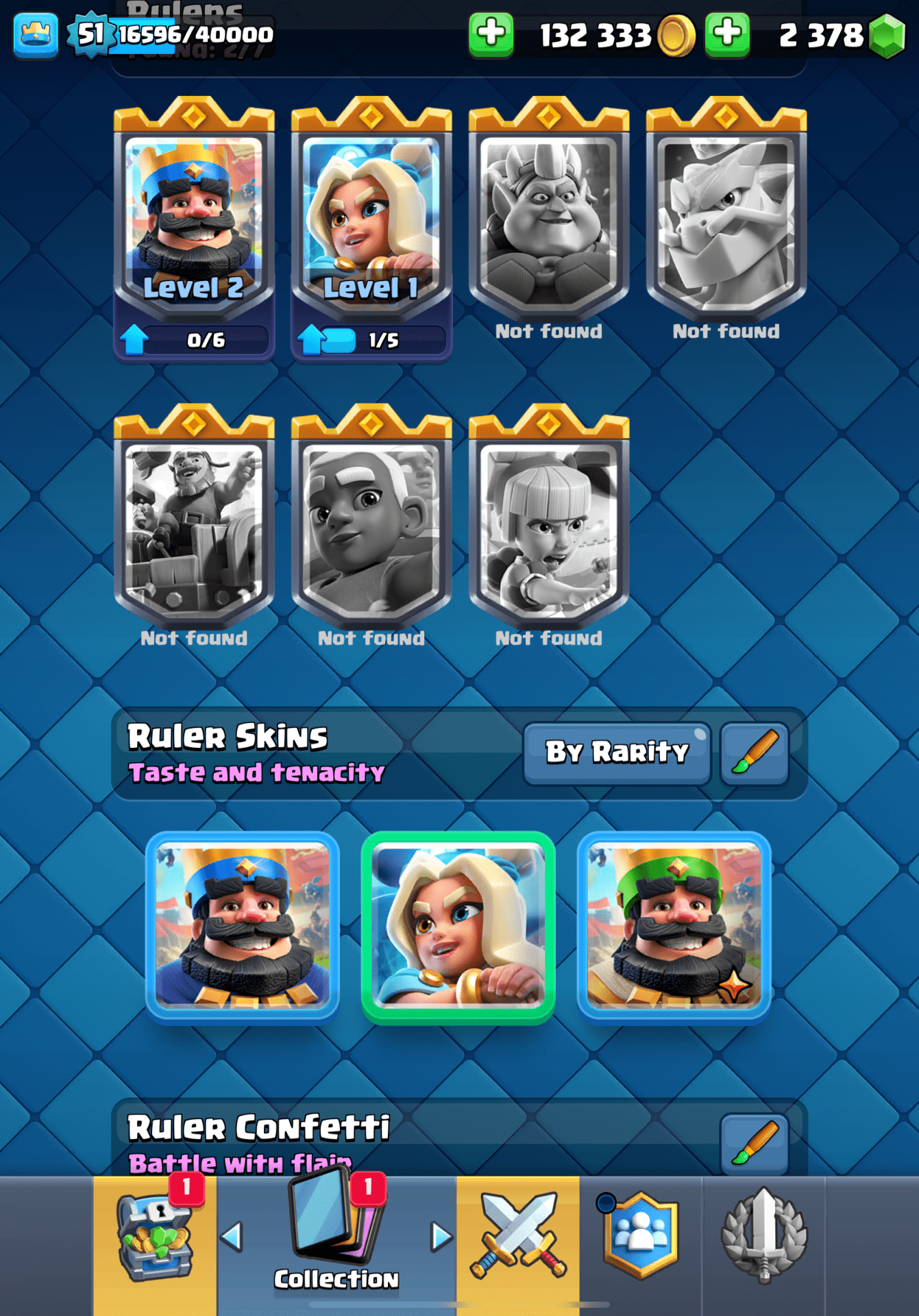This screenshot has width=919, height=1316.
Task: Open the player profile crown icon
Action: (35, 34)
